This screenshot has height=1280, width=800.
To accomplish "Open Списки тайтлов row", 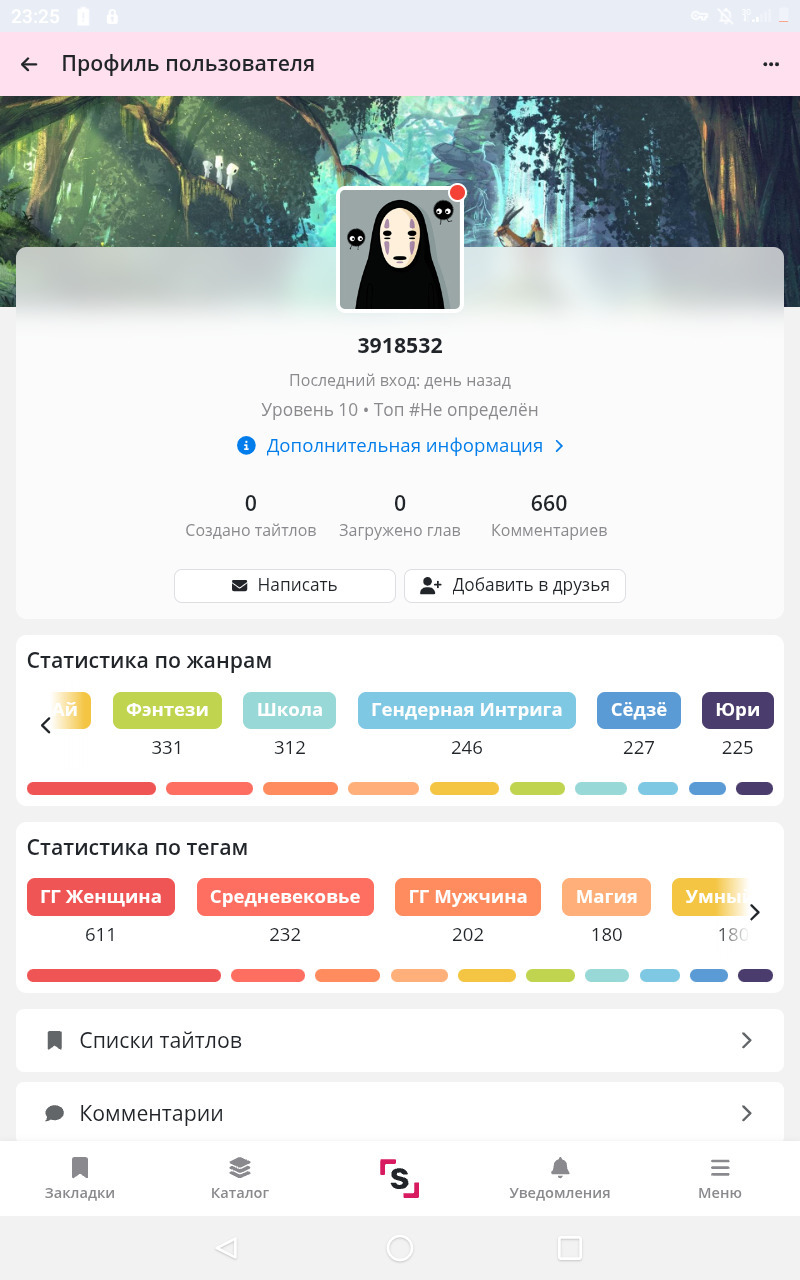I will point(400,1040).
